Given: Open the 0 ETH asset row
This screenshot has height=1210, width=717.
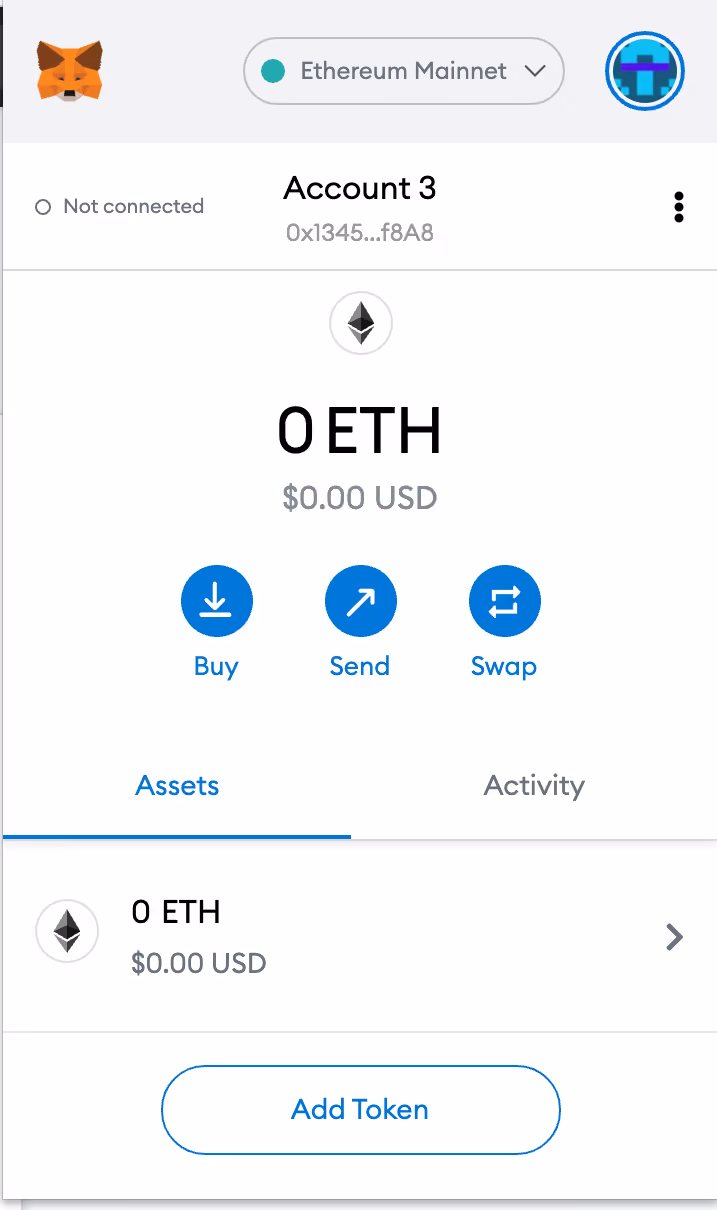Looking at the screenshot, I should pyautogui.click(x=360, y=937).
